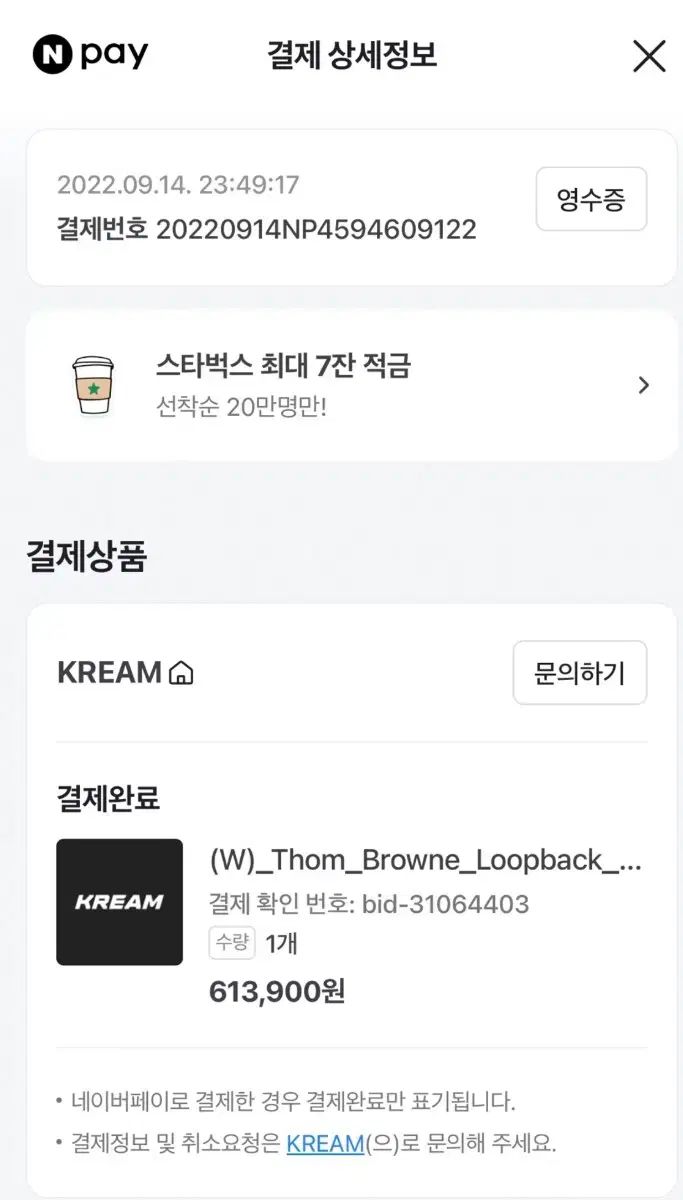Close the 결제 상세정보 screen
Screen dimensions: 683x1200
coord(649,56)
